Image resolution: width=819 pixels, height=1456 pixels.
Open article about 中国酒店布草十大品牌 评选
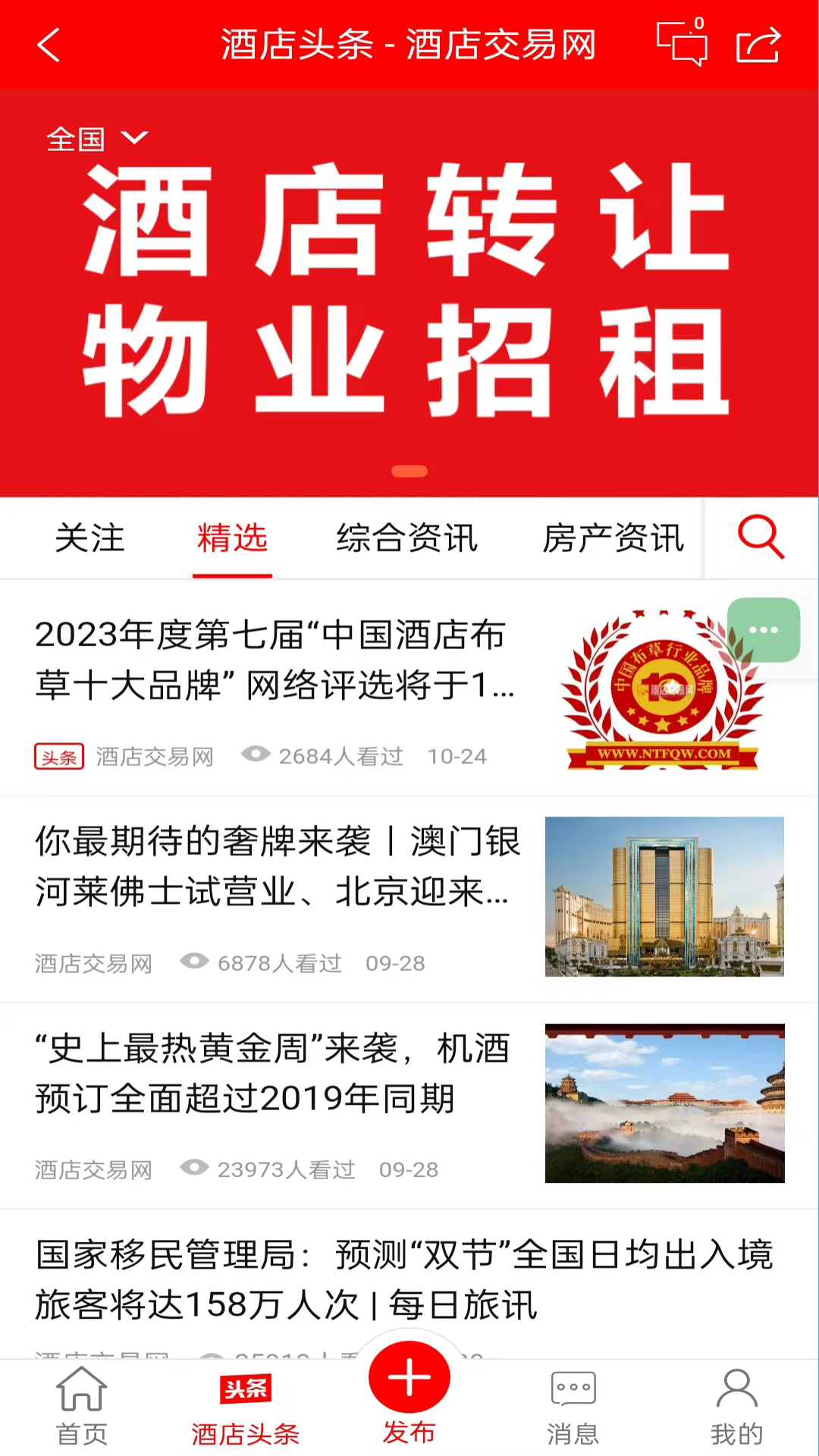pos(273,660)
